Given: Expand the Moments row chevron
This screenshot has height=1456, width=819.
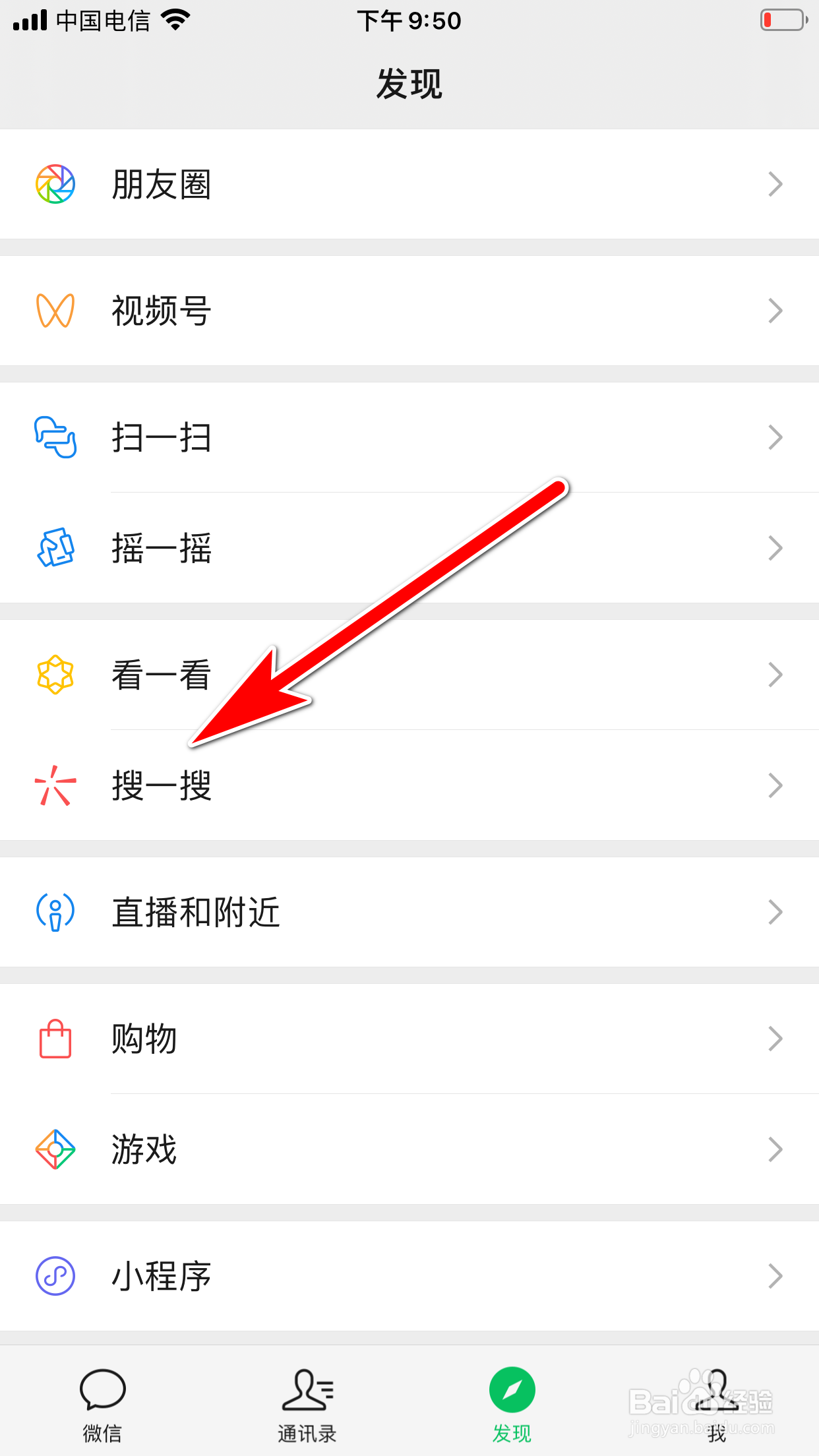Looking at the screenshot, I should 775,185.
